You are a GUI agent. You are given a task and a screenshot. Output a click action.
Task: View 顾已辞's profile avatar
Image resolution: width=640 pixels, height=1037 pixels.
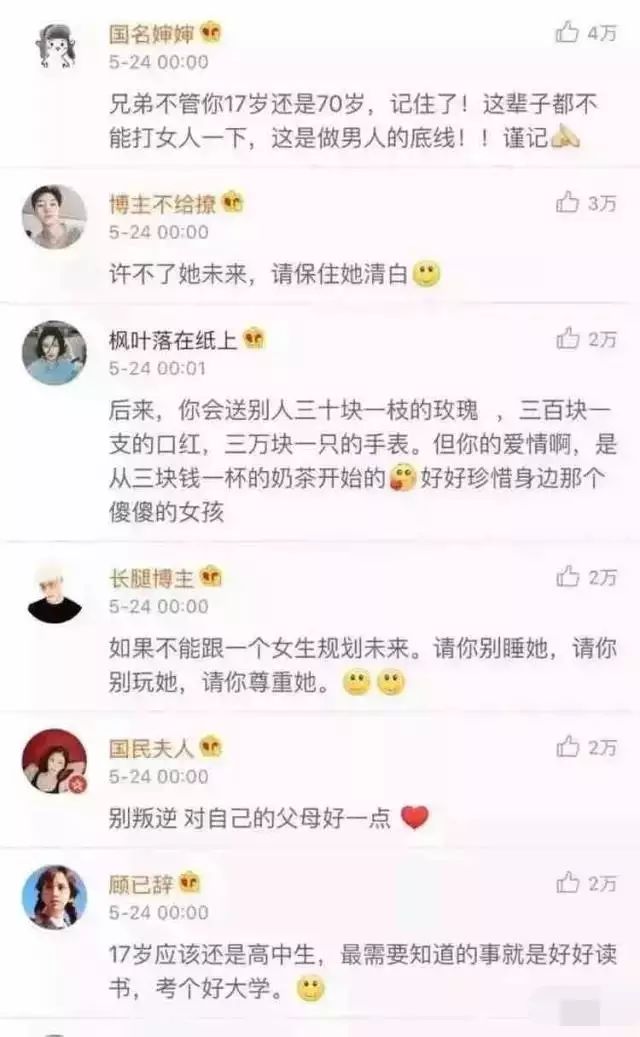pos(54,897)
